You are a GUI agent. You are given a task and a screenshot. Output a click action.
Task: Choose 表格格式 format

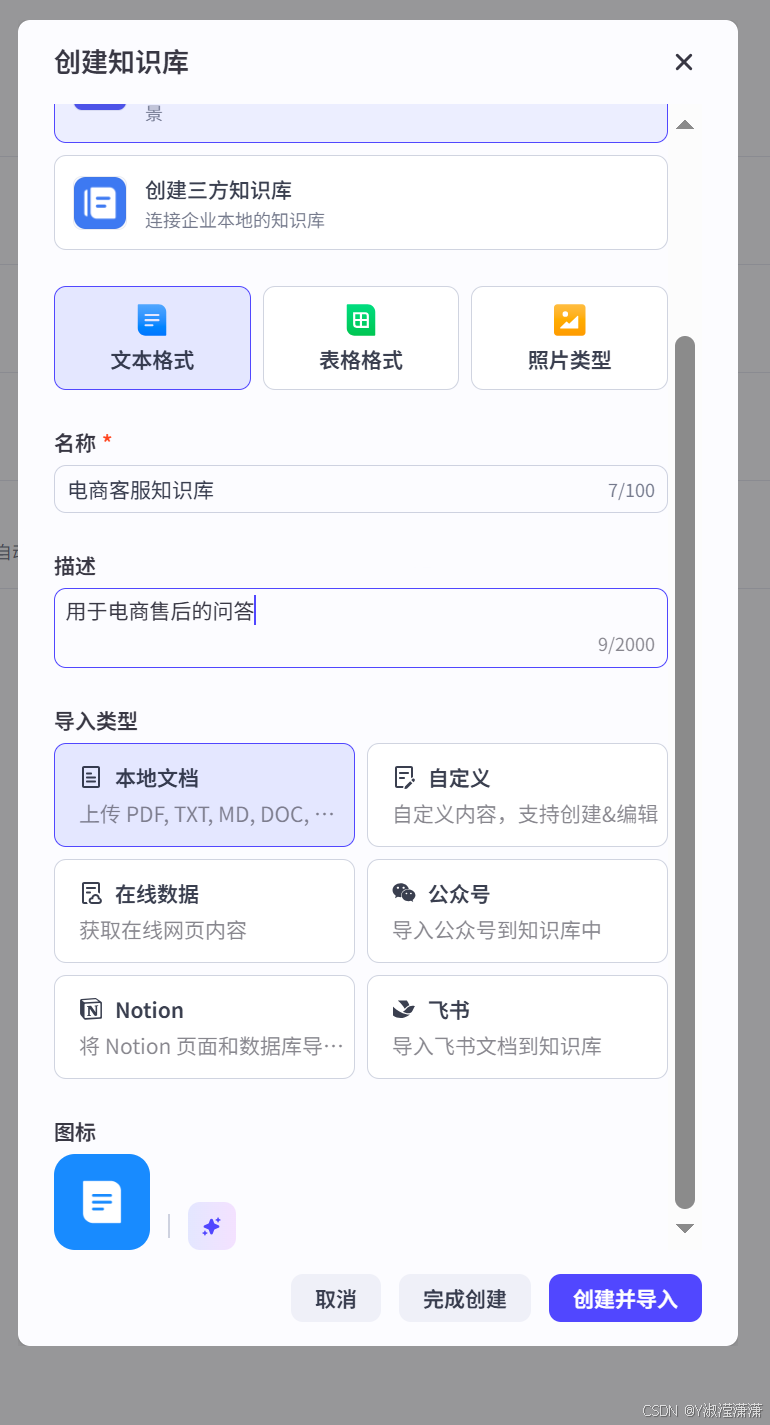coord(361,338)
